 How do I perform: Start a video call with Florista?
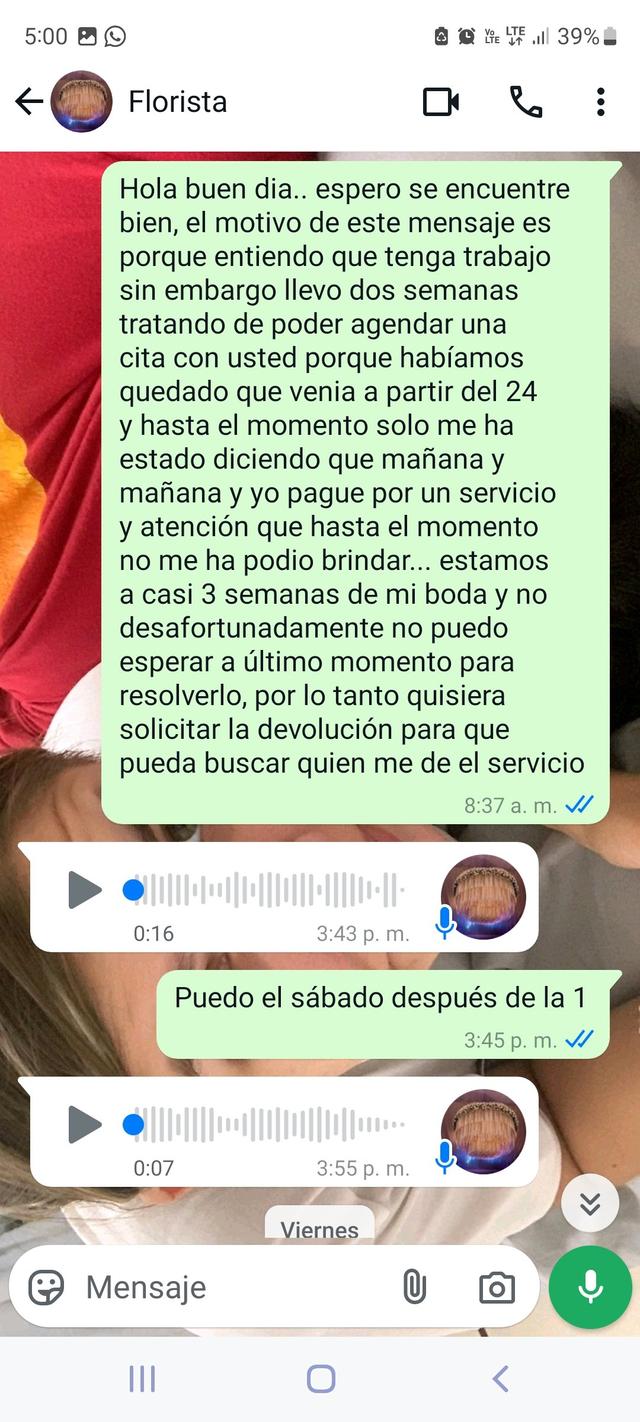click(x=440, y=101)
